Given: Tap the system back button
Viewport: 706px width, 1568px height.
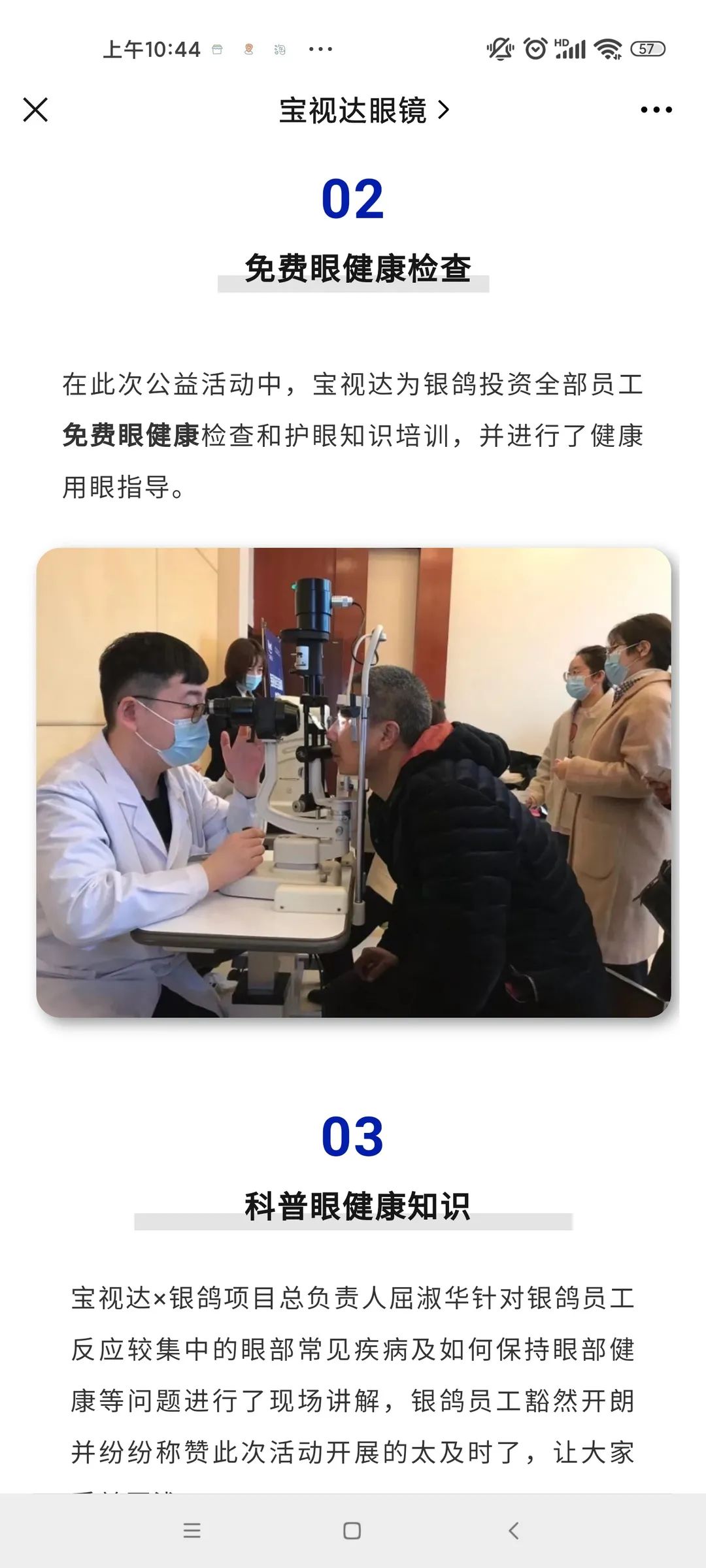Looking at the screenshot, I should [x=514, y=1530].
